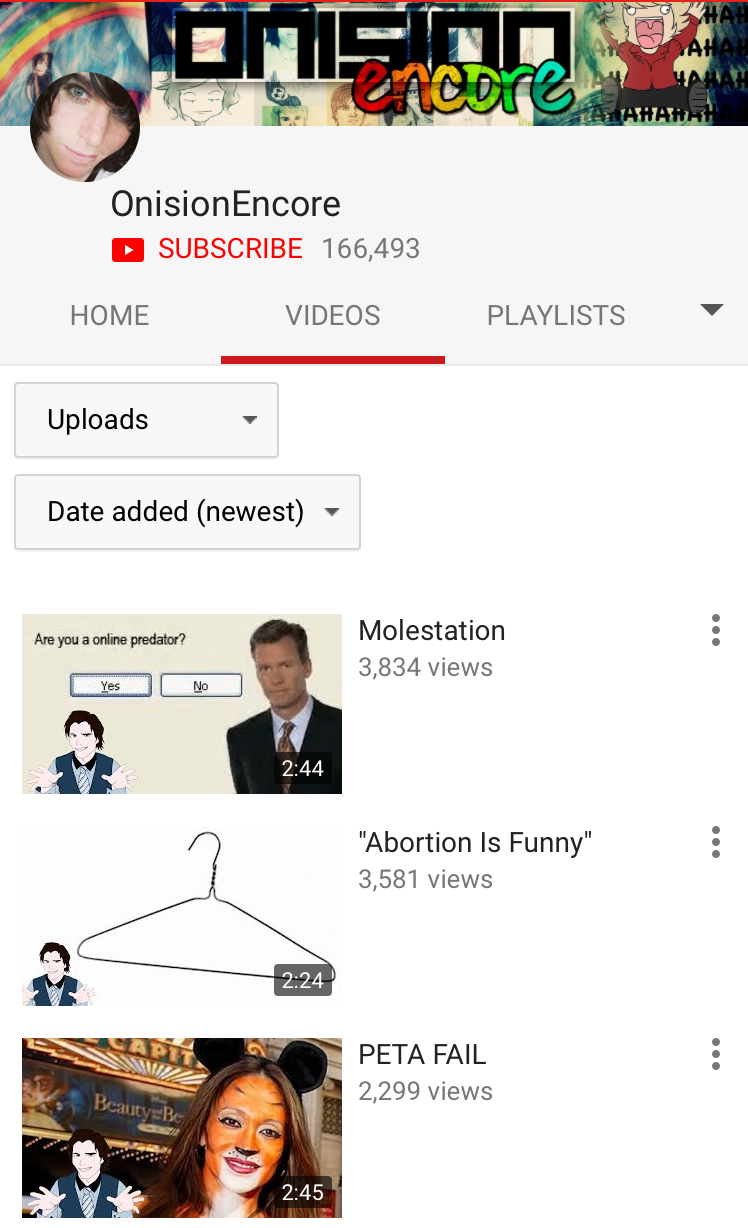
Task: Switch to the Home tab
Action: pyautogui.click(x=109, y=316)
